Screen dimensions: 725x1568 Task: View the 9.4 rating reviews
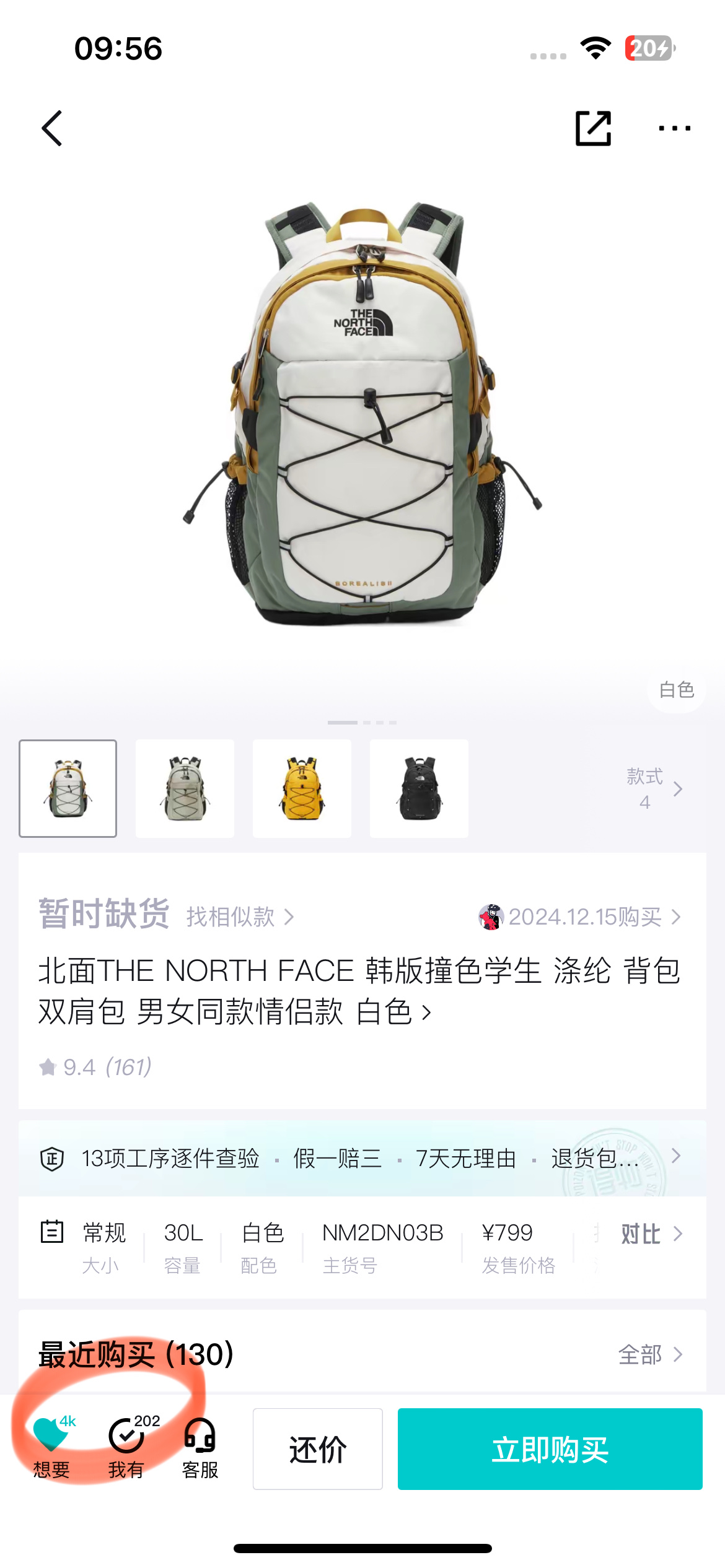95,1067
